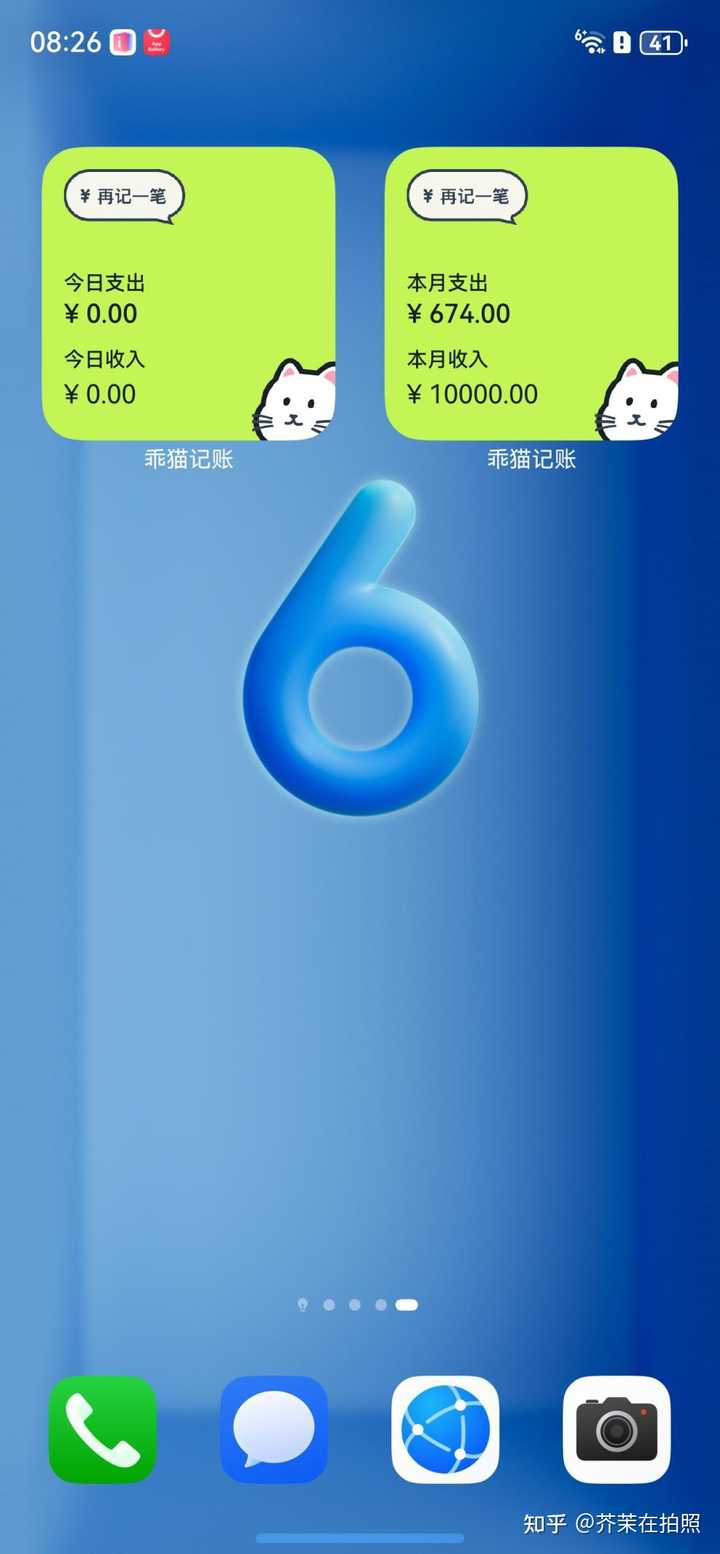The width and height of the screenshot is (720, 1554).
Task: Launch the Camera app
Action: click(x=616, y=1429)
